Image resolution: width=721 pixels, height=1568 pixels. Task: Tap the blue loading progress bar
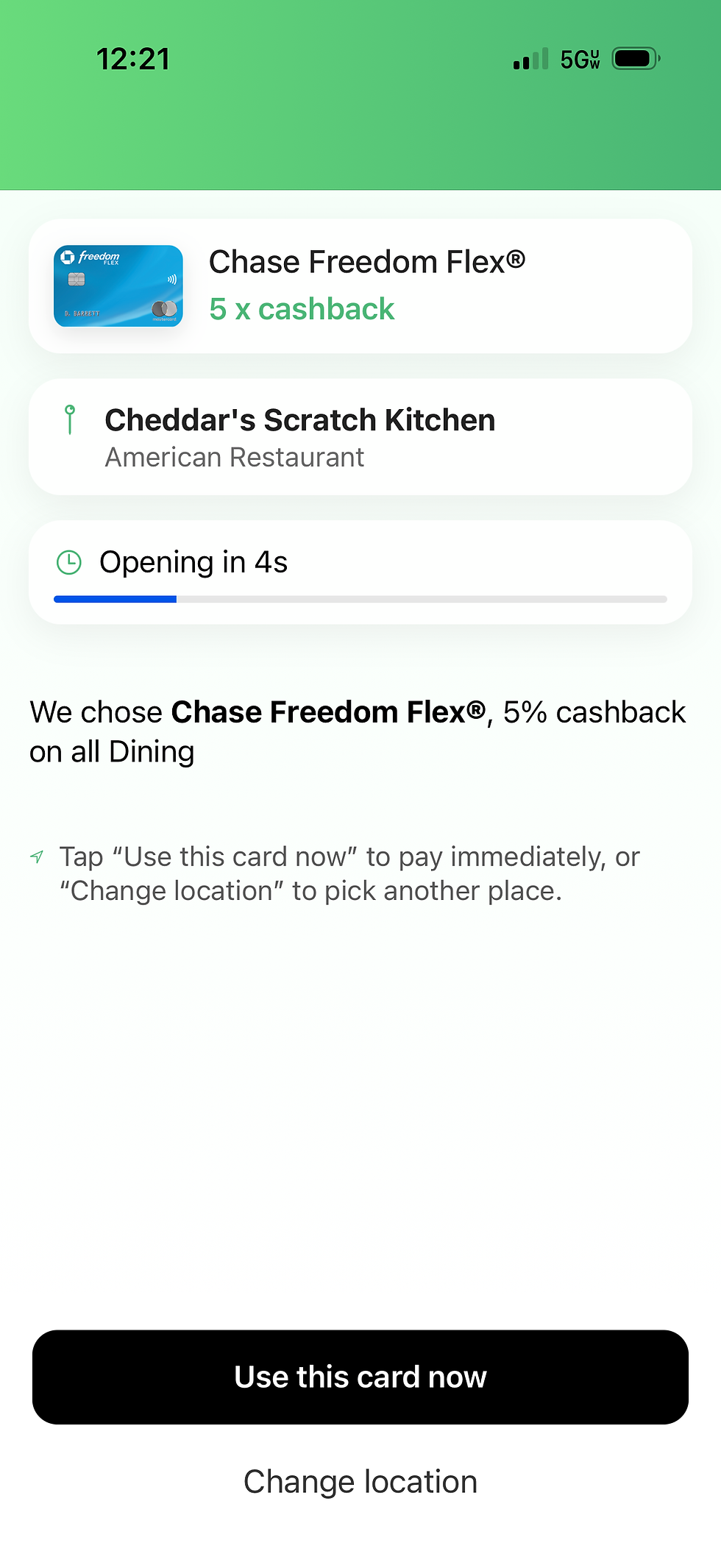tap(114, 600)
